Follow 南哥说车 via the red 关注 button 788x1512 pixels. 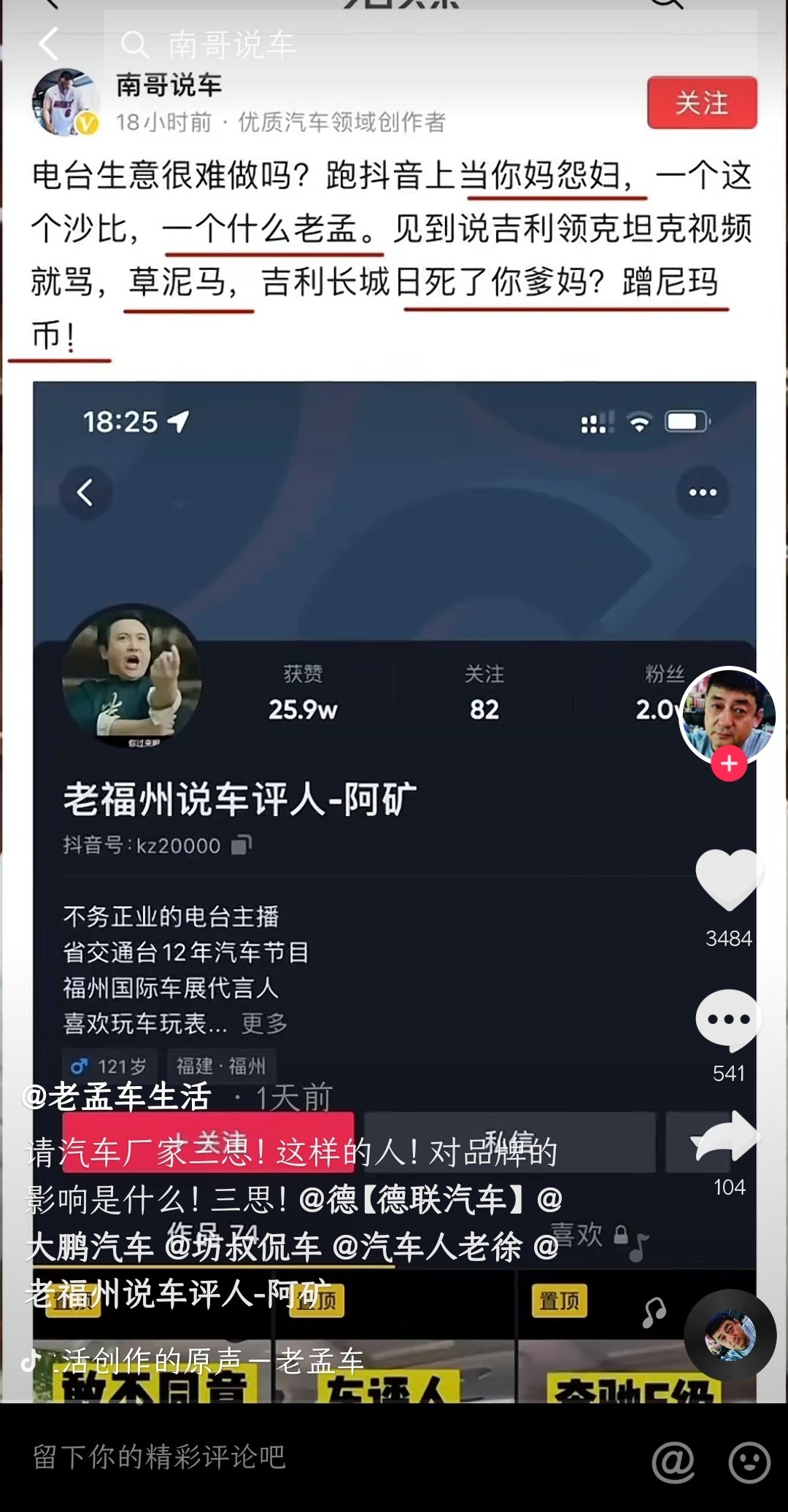702,104
